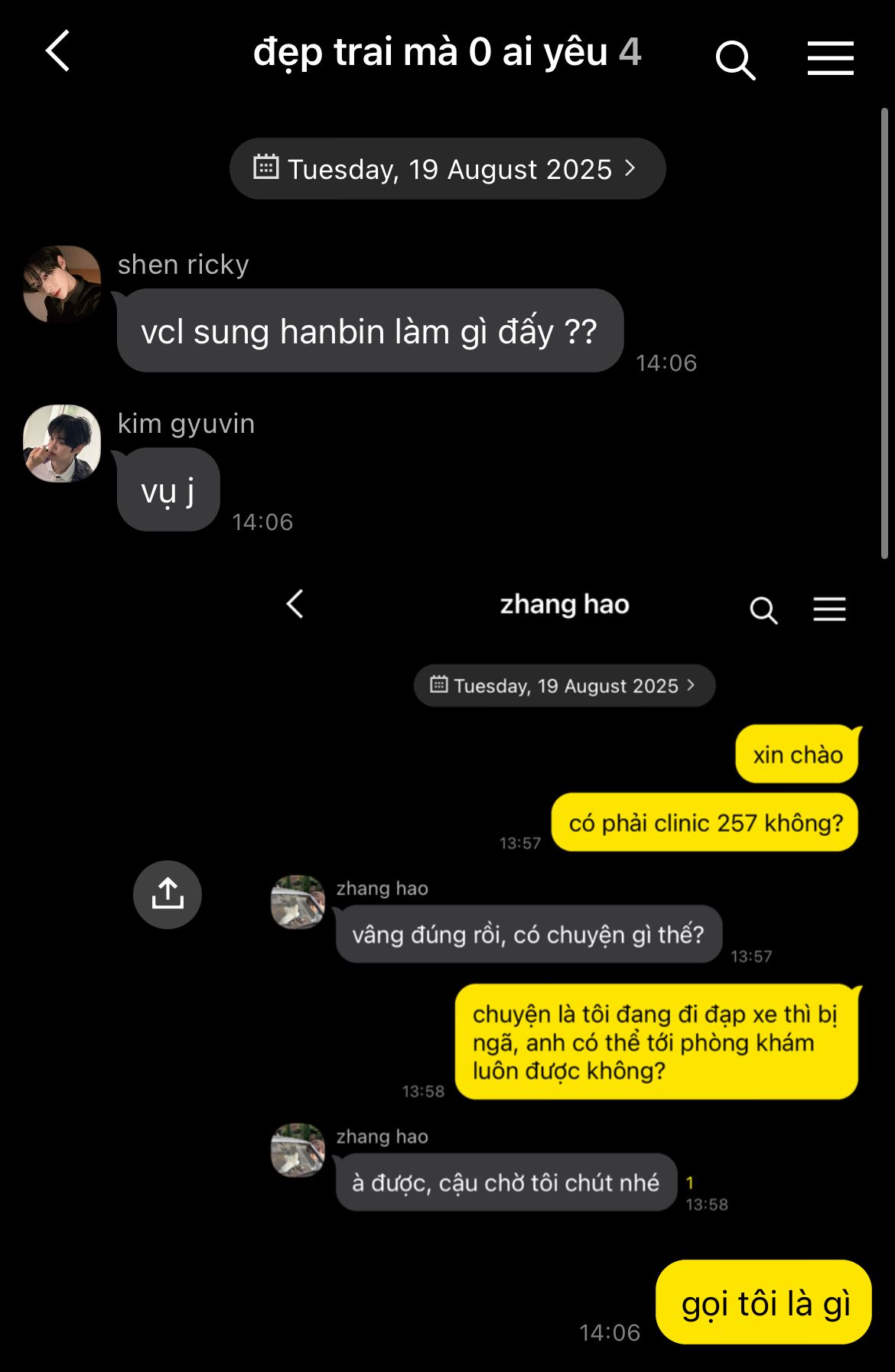Open the Tuesday, 19 August 2025 date picker
The image size is (895, 1372).
pos(447,169)
